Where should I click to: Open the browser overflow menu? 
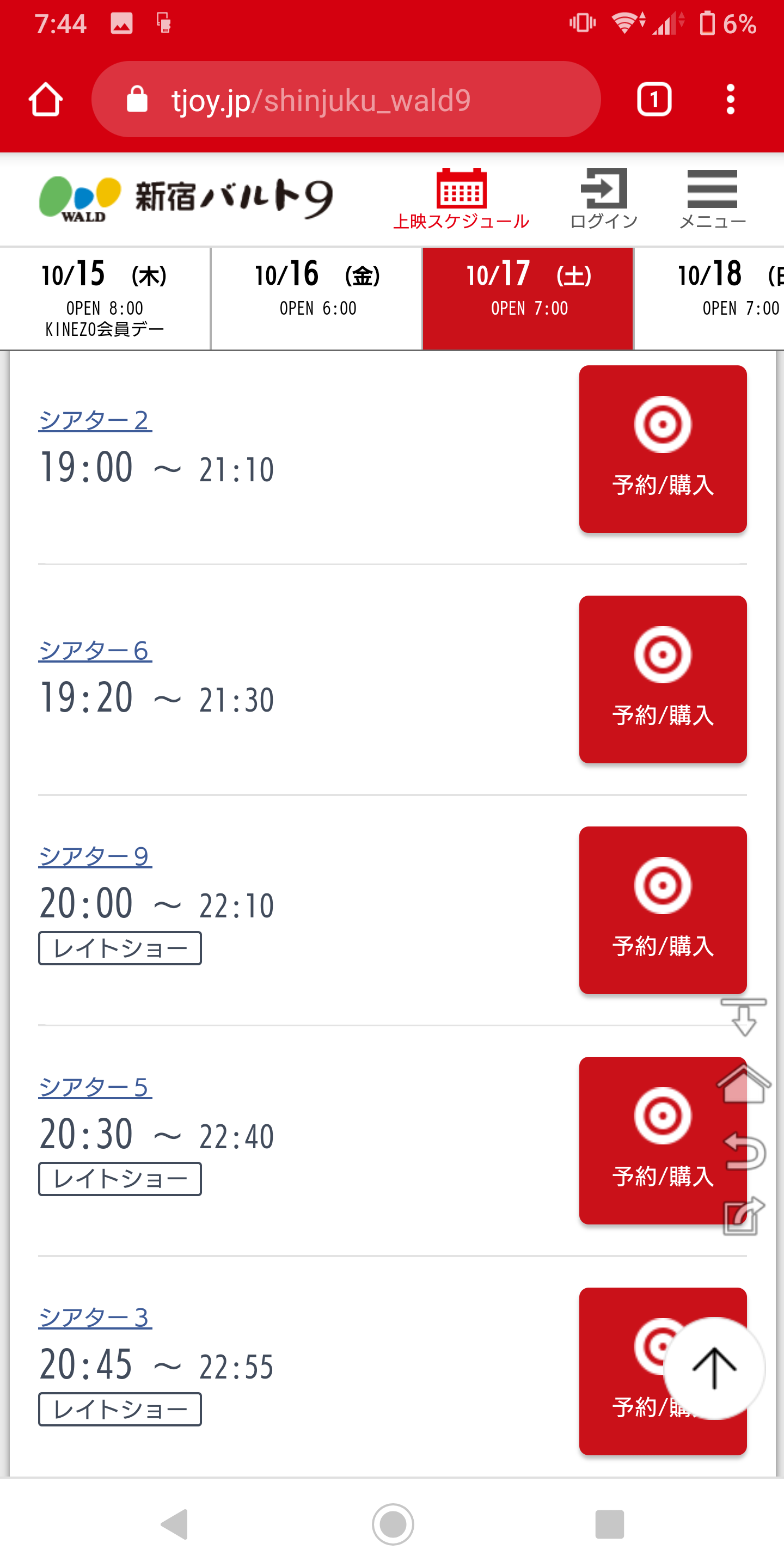(730, 99)
